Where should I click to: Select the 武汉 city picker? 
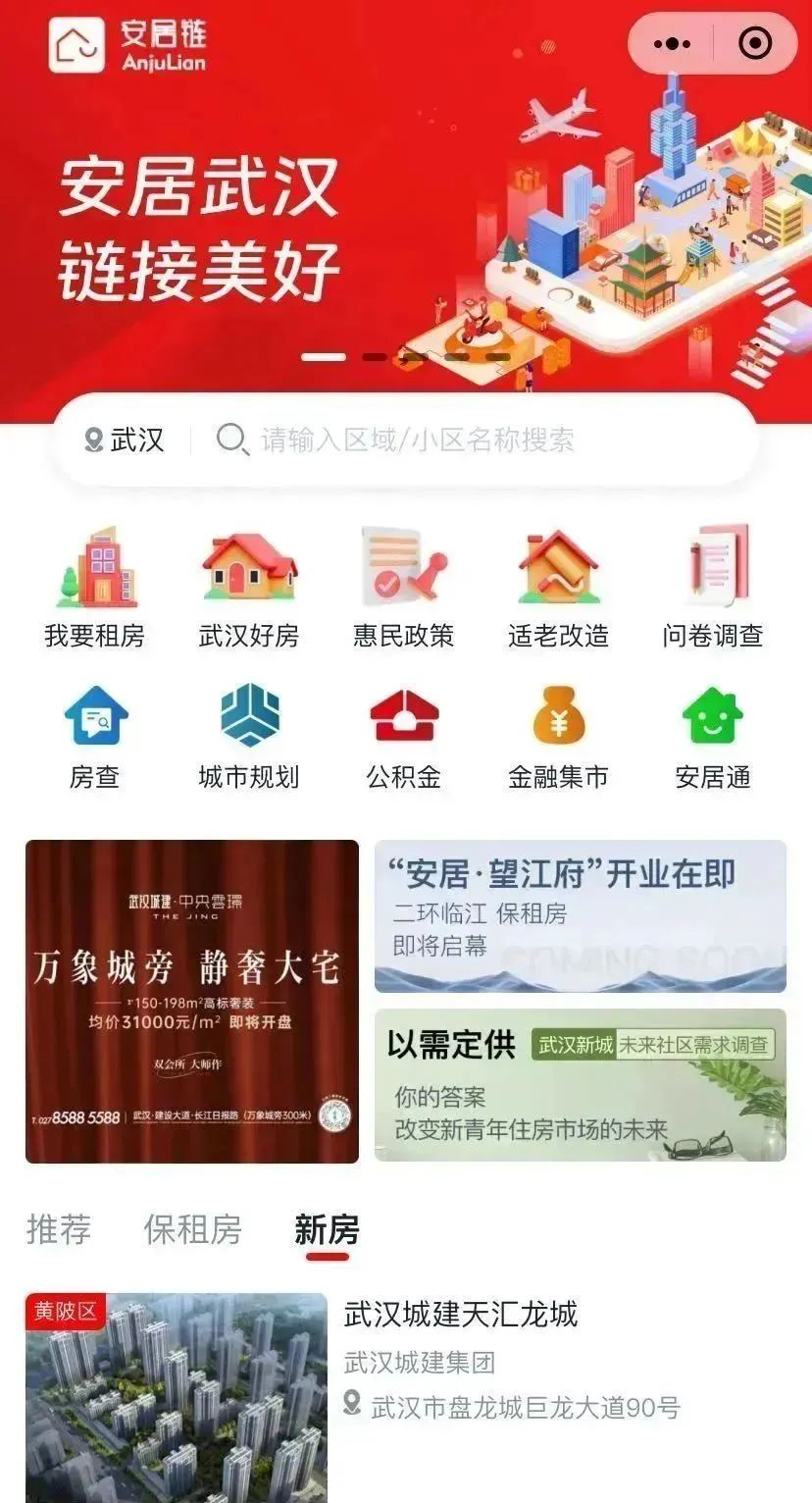(125, 441)
